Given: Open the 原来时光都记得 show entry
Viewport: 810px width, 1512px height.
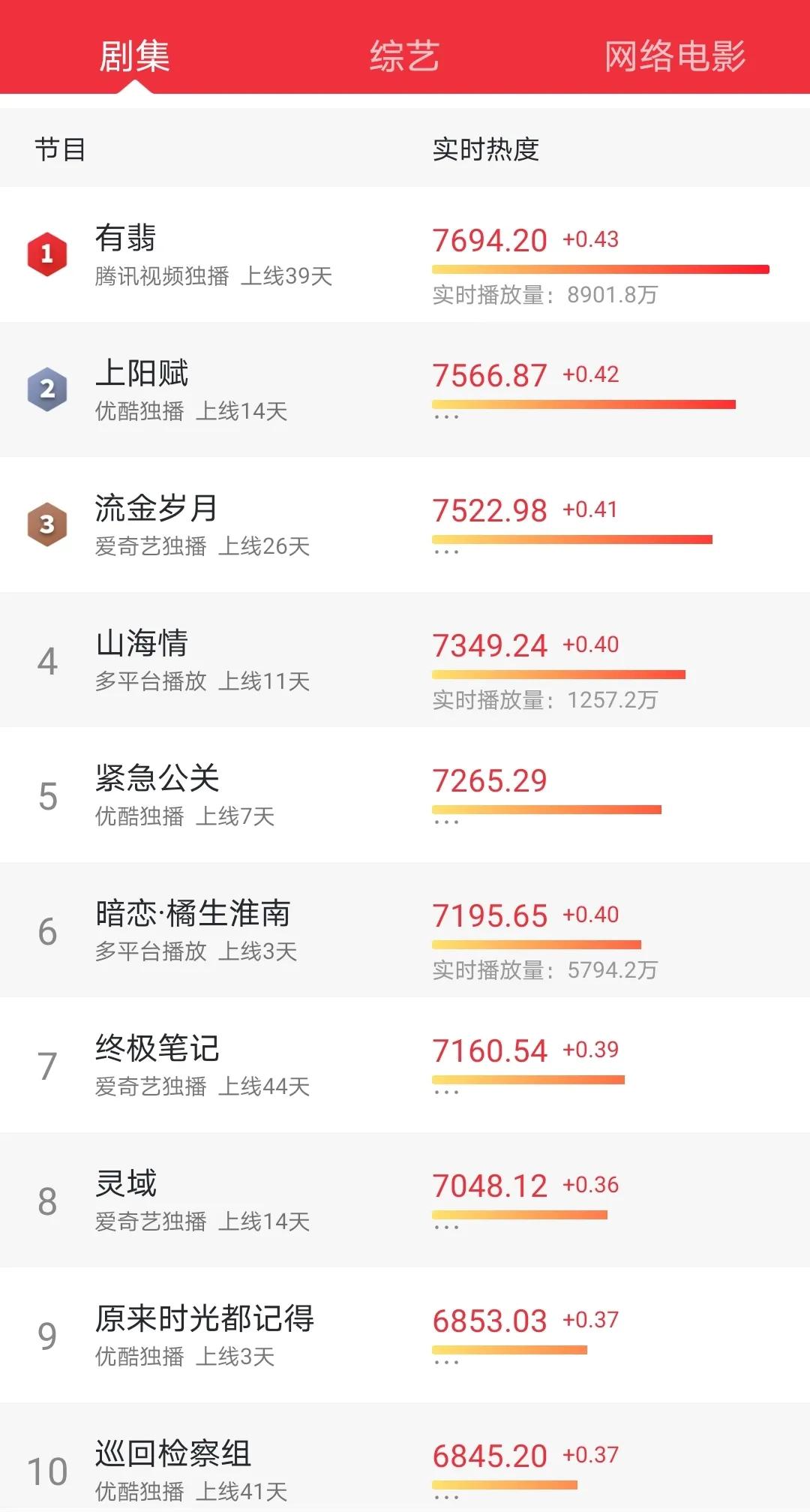Looking at the screenshot, I should [x=206, y=1319].
